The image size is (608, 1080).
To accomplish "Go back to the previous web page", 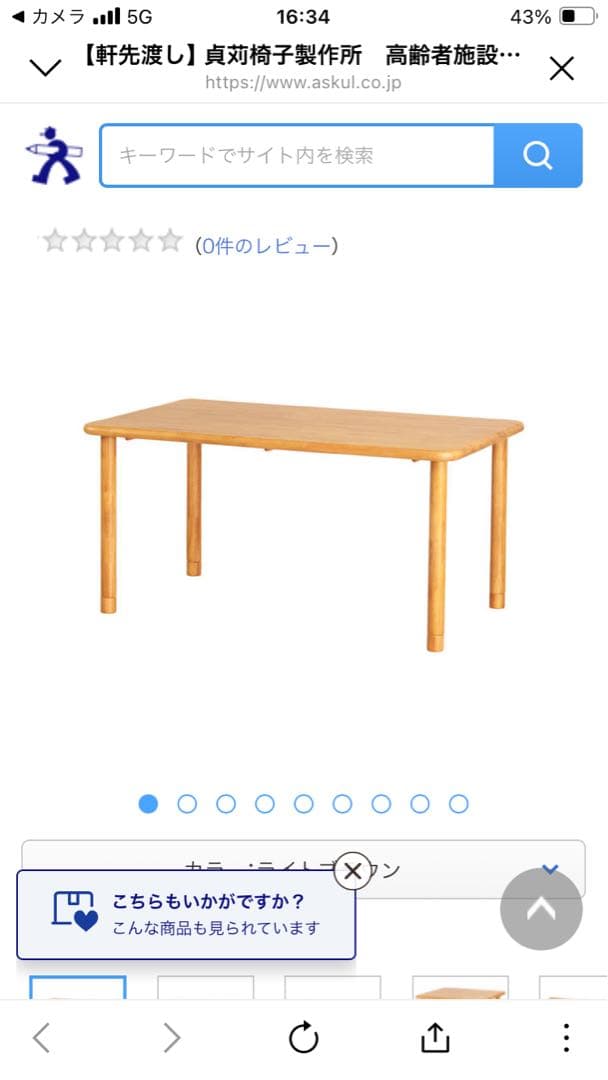I will pos(41,1038).
